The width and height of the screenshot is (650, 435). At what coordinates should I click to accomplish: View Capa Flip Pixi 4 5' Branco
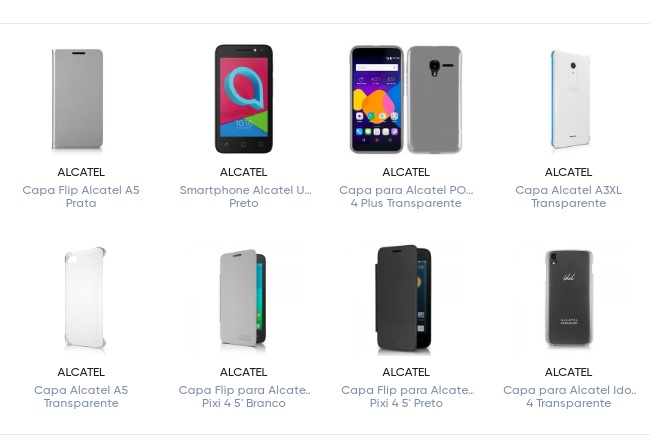click(x=243, y=397)
